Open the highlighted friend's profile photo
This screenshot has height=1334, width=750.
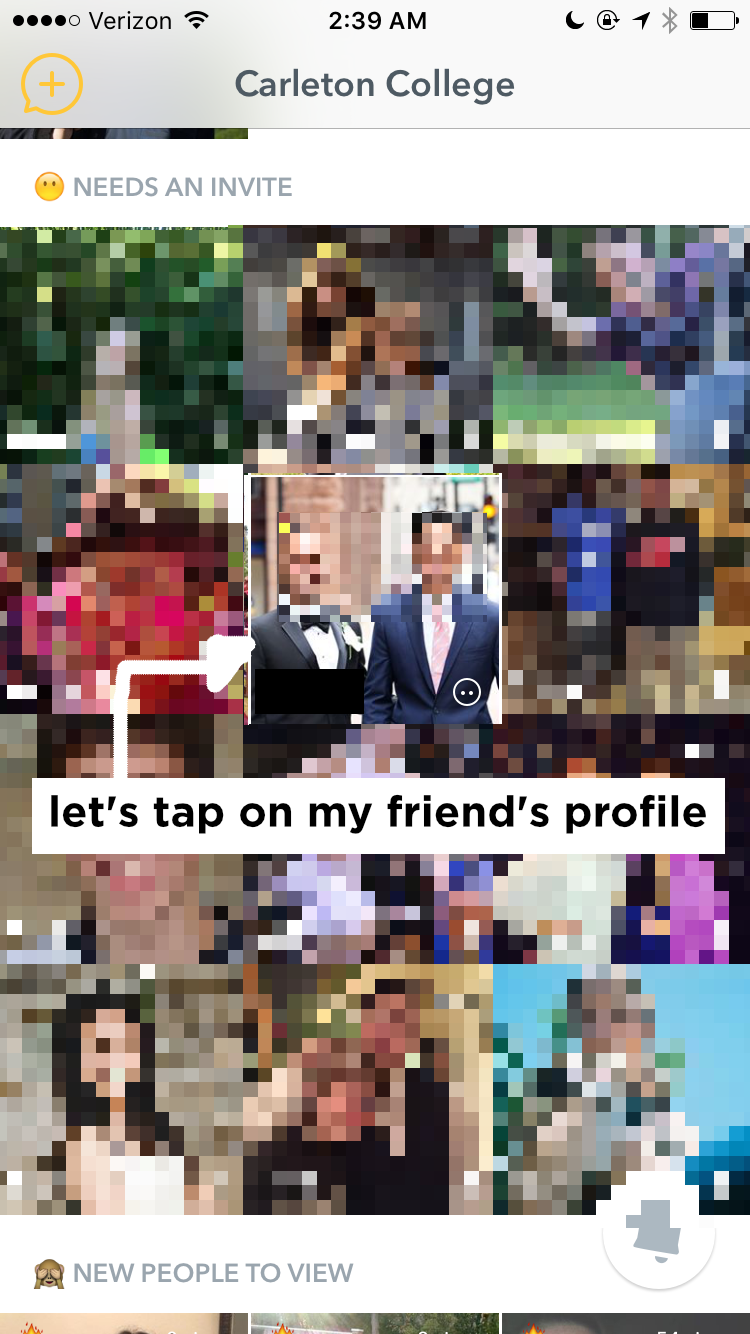pos(374,599)
